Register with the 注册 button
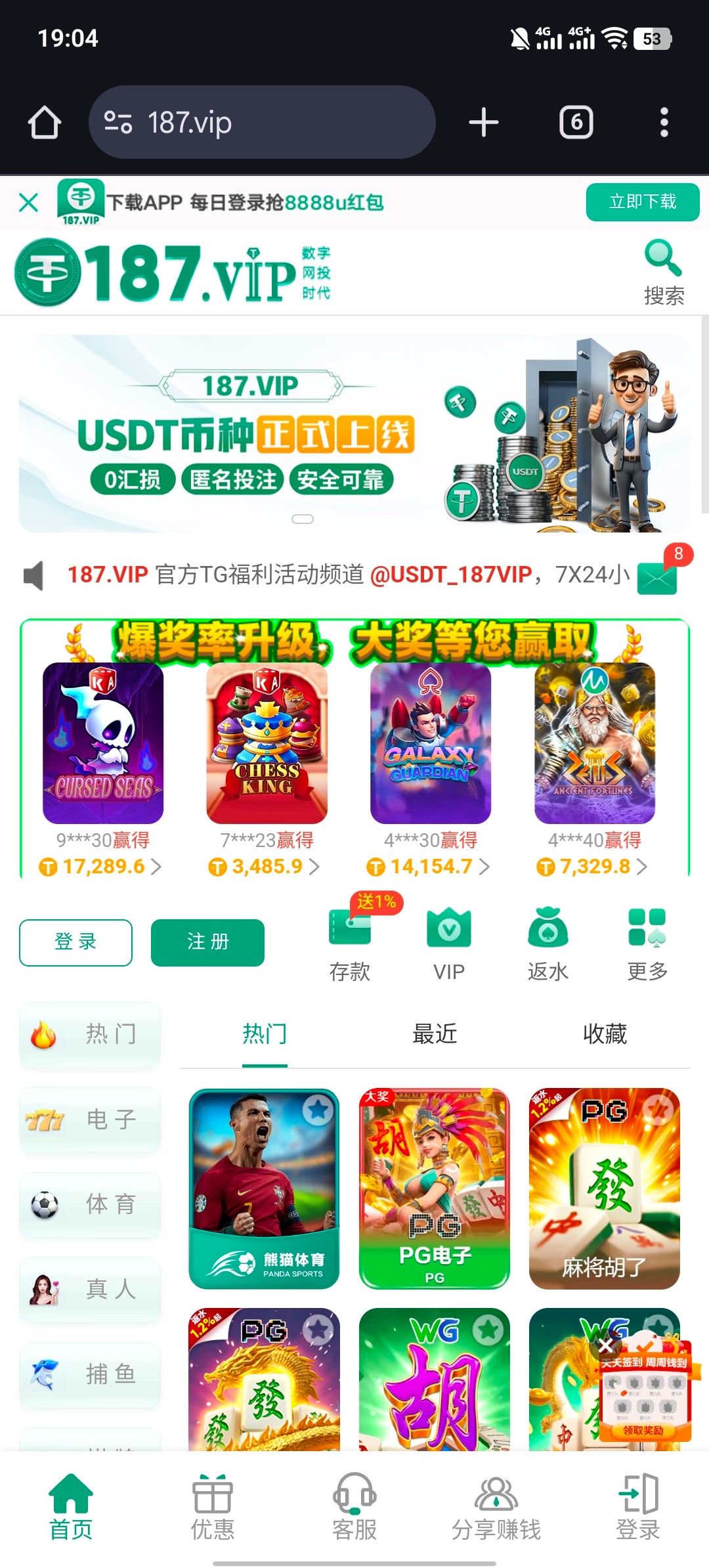Screen dimensions: 709x1568 [207, 942]
